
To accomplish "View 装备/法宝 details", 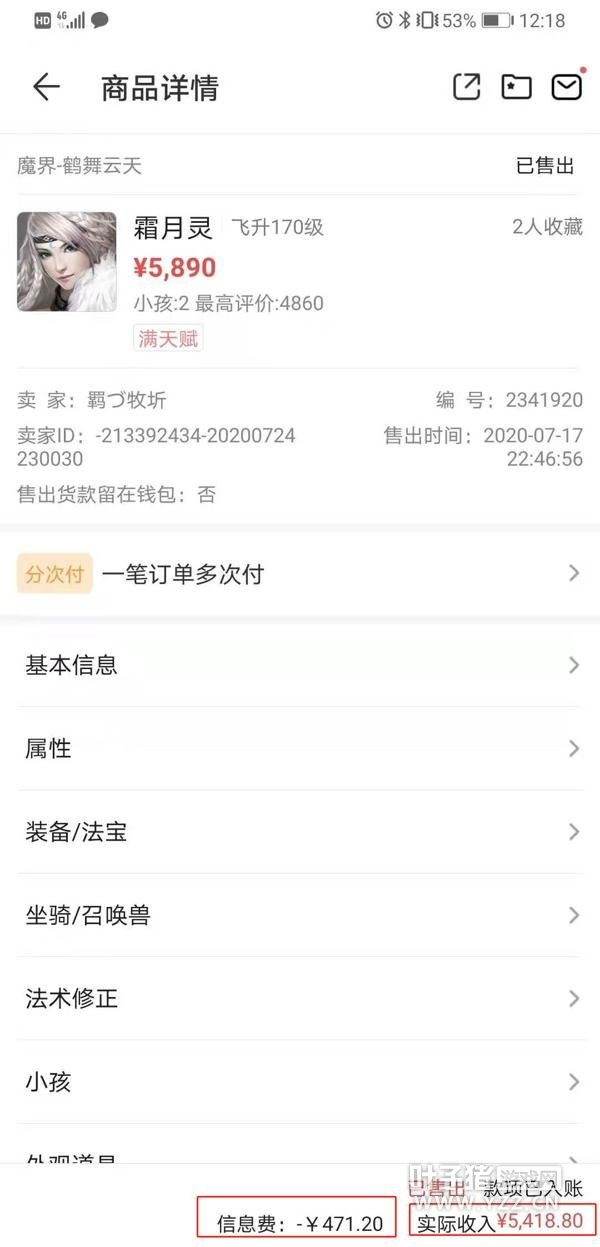I will [299, 831].
